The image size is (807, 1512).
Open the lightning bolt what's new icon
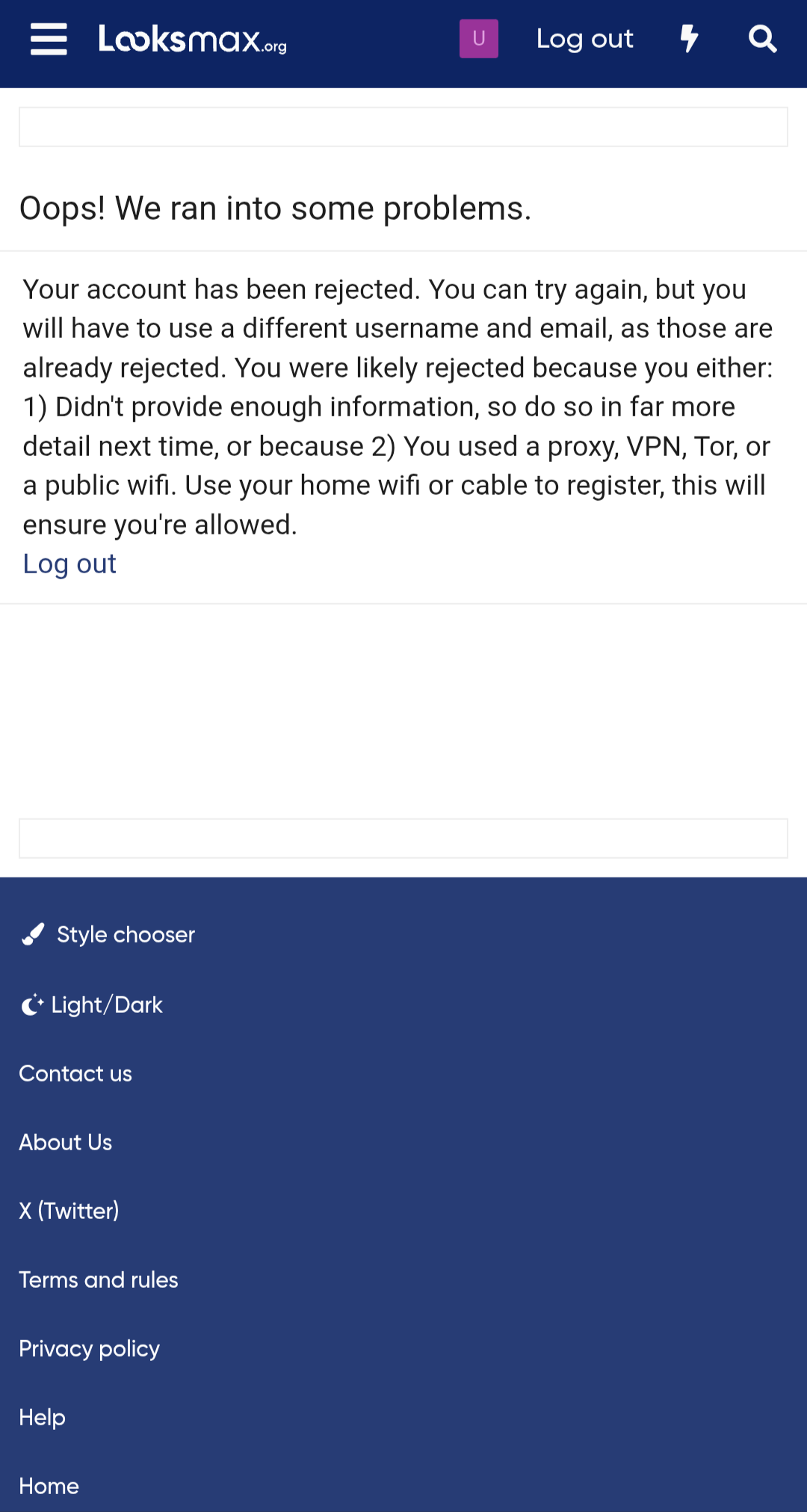[x=689, y=39]
